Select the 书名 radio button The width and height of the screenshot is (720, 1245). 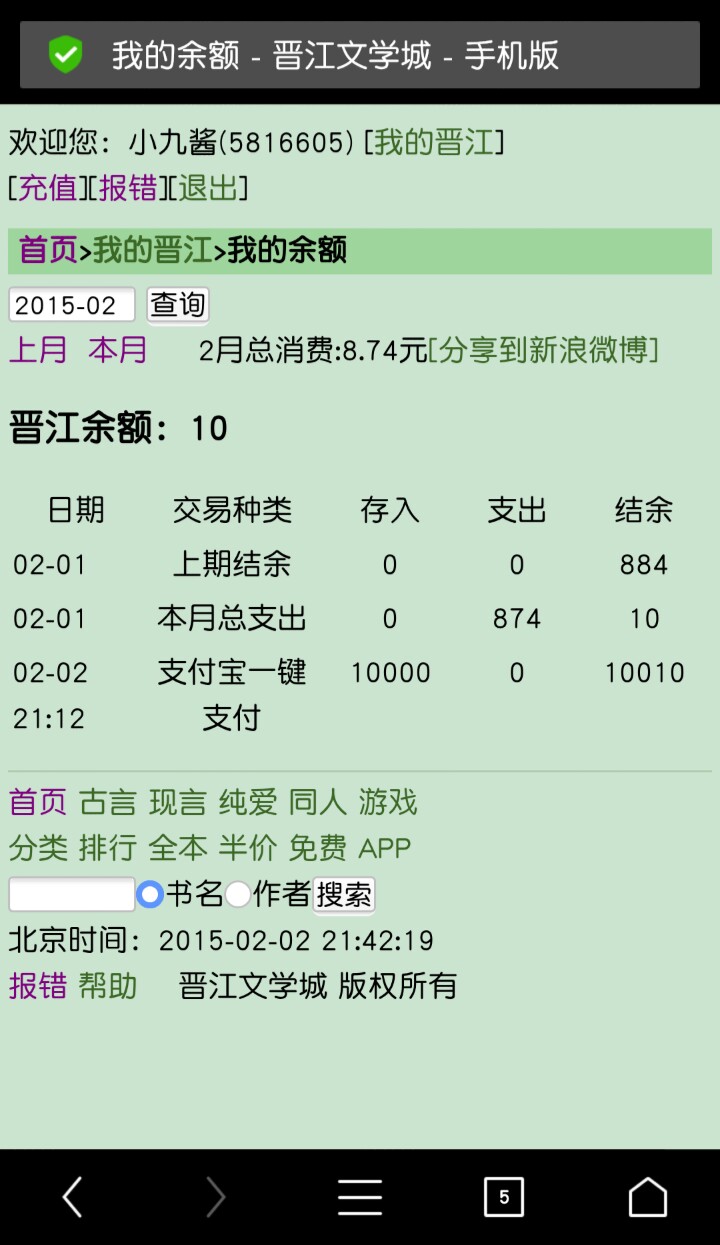[150, 894]
